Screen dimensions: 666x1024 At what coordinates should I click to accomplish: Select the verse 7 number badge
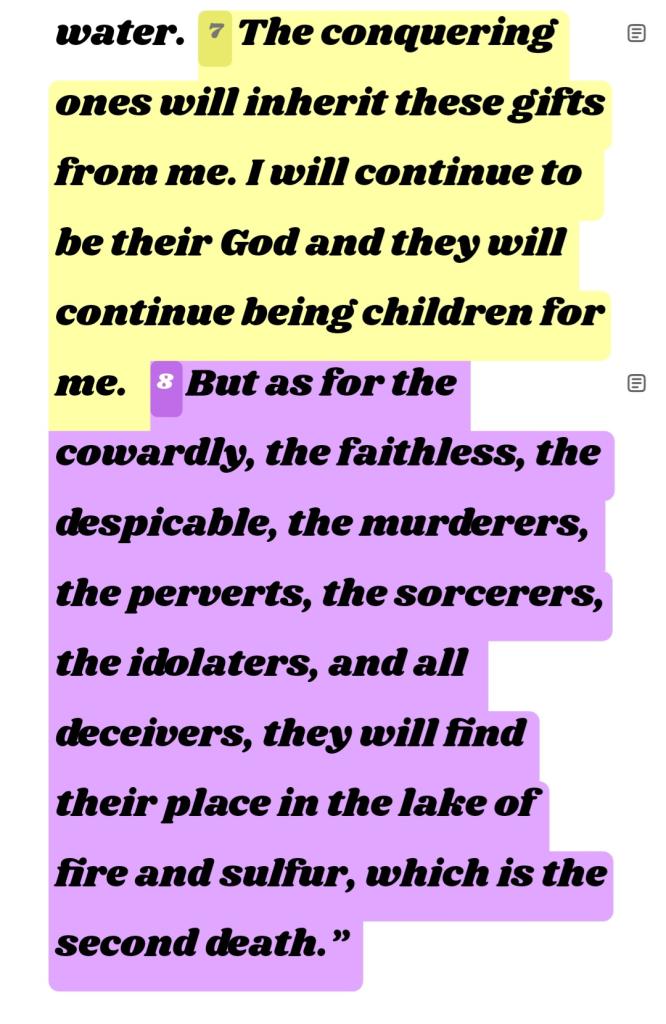(x=215, y=36)
